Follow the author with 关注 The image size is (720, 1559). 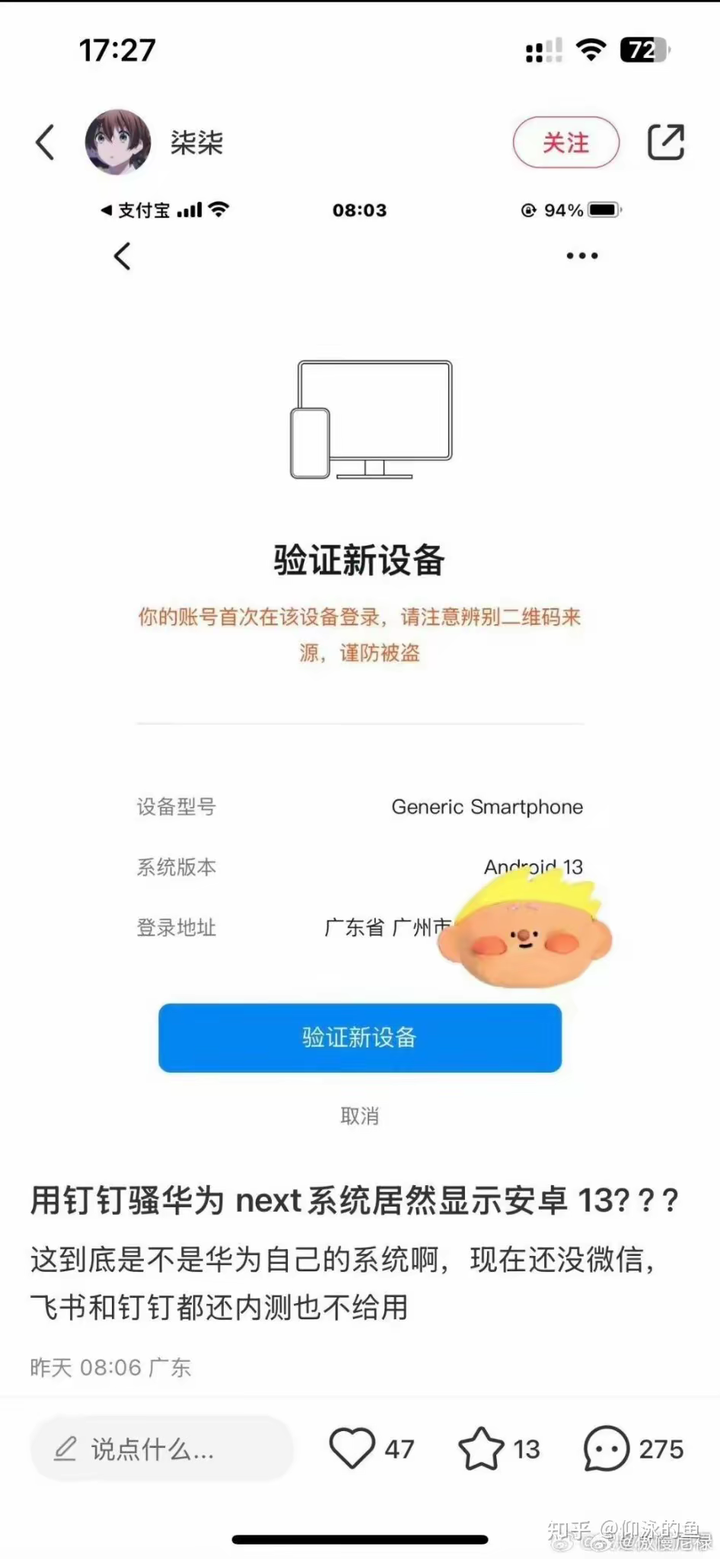pos(566,143)
